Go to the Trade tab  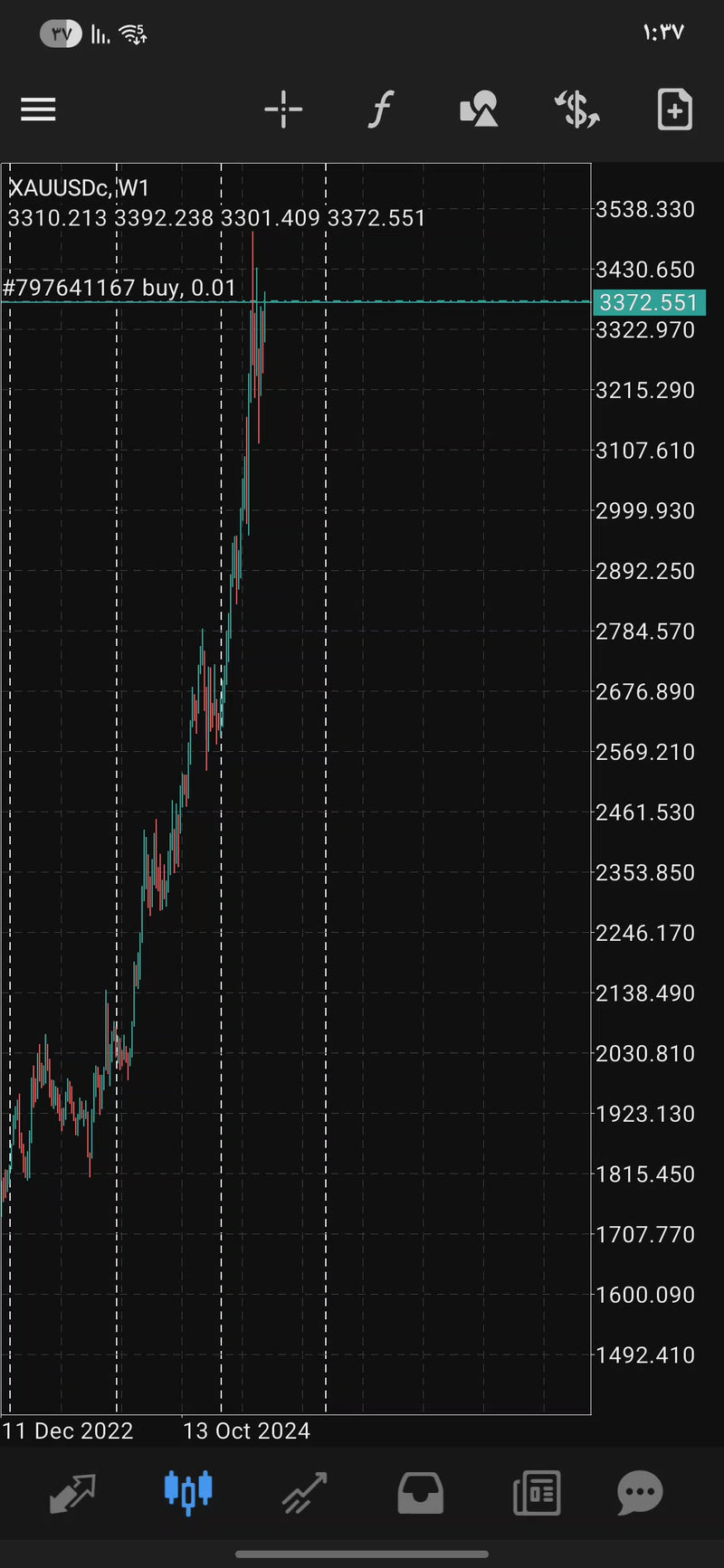pyautogui.click(x=304, y=1492)
